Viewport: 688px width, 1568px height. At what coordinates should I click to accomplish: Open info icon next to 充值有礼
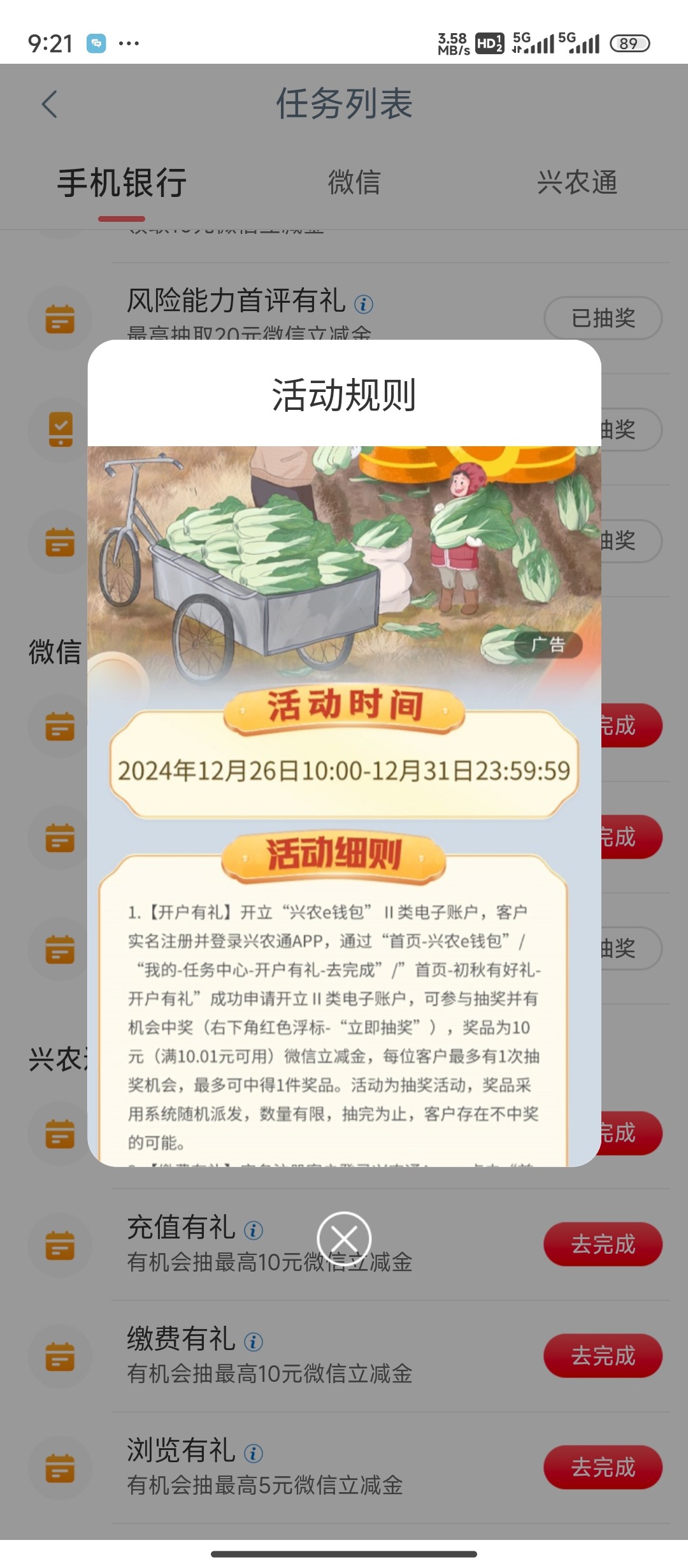pyautogui.click(x=254, y=1230)
